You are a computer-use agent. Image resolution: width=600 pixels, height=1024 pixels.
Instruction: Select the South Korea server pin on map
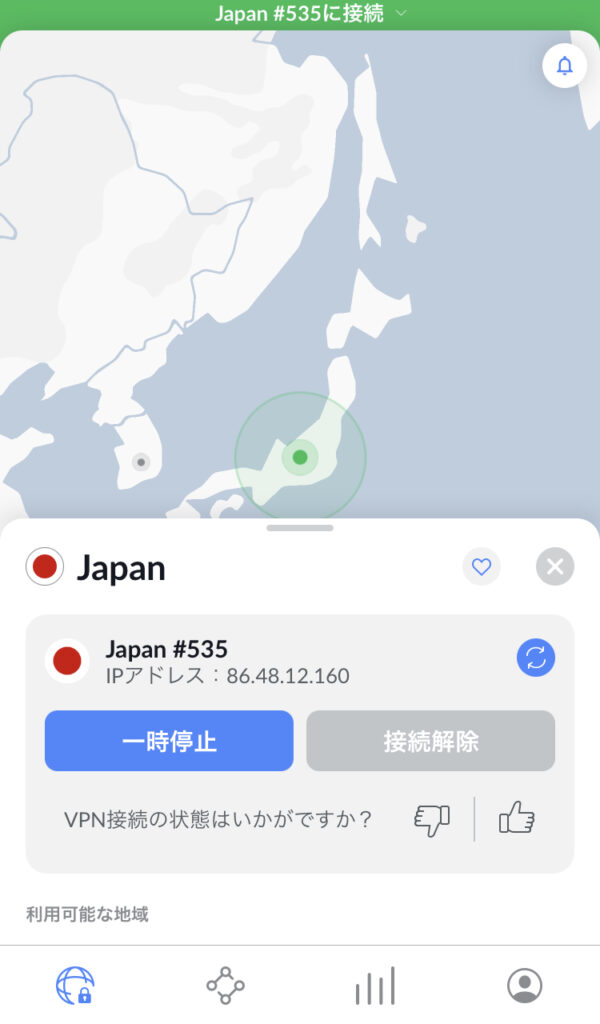141,462
